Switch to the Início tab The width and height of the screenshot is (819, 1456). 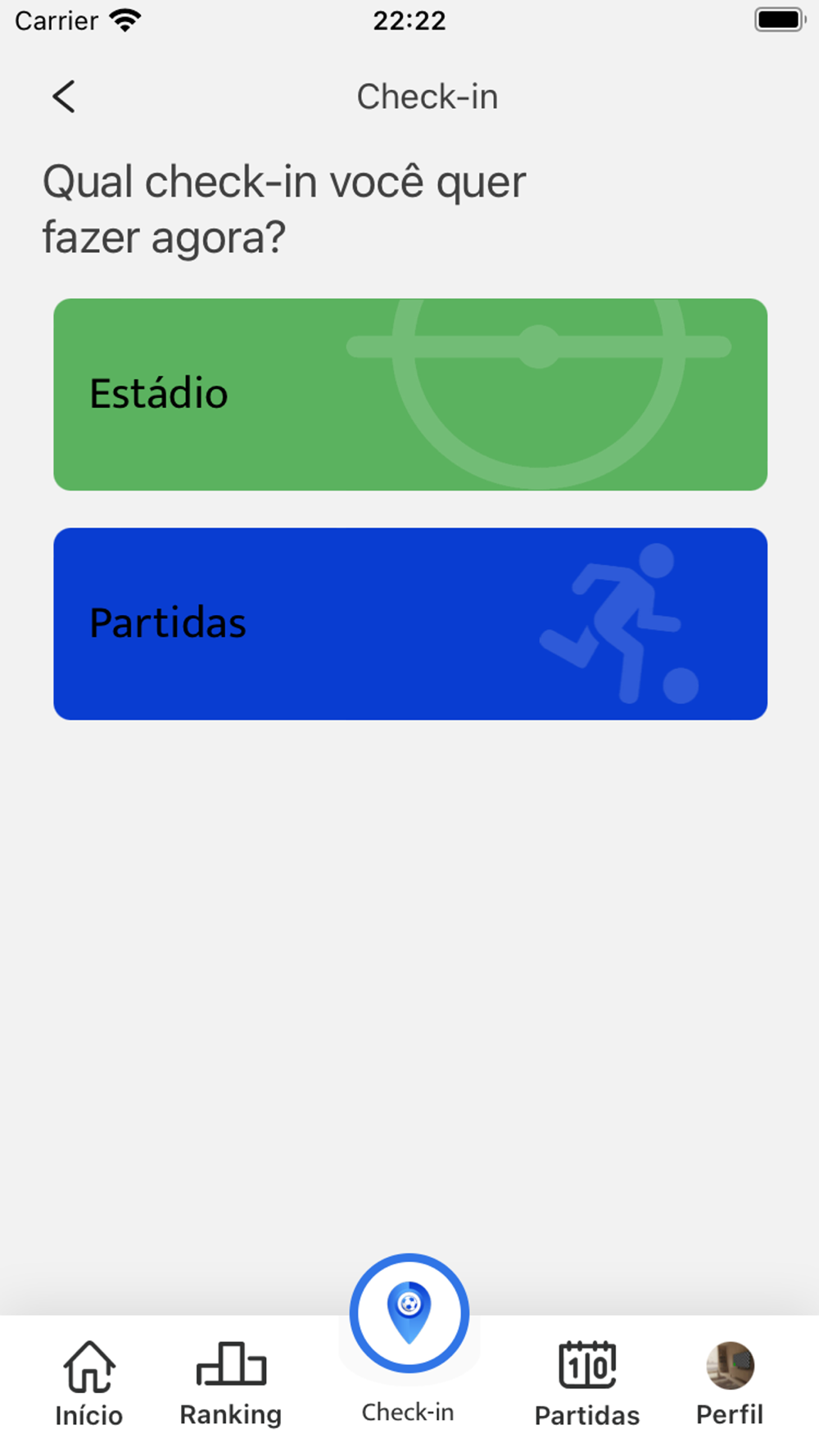tap(88, 1383)
